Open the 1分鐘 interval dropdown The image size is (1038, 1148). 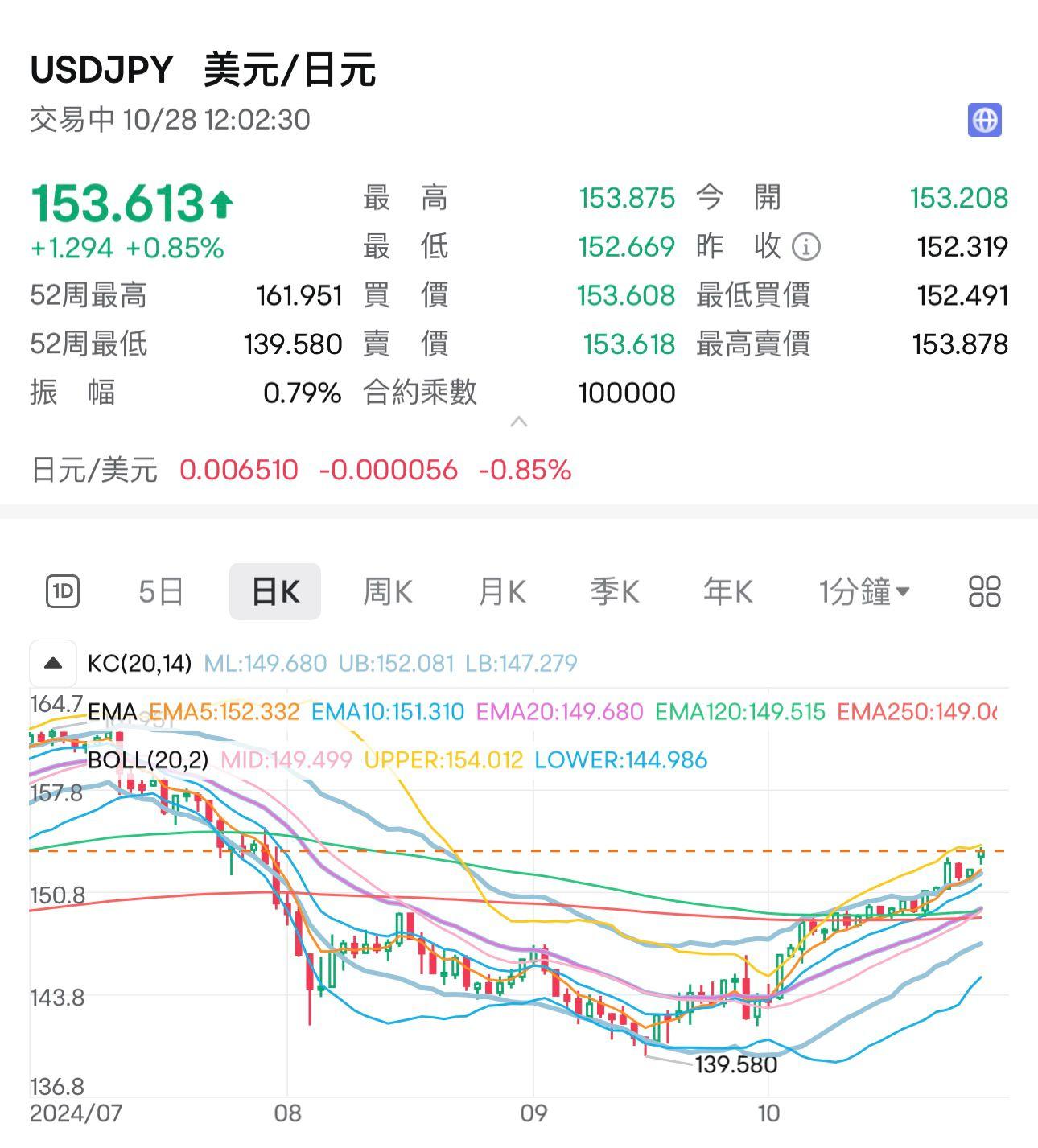pyautogui.click(x=863, y=592)
